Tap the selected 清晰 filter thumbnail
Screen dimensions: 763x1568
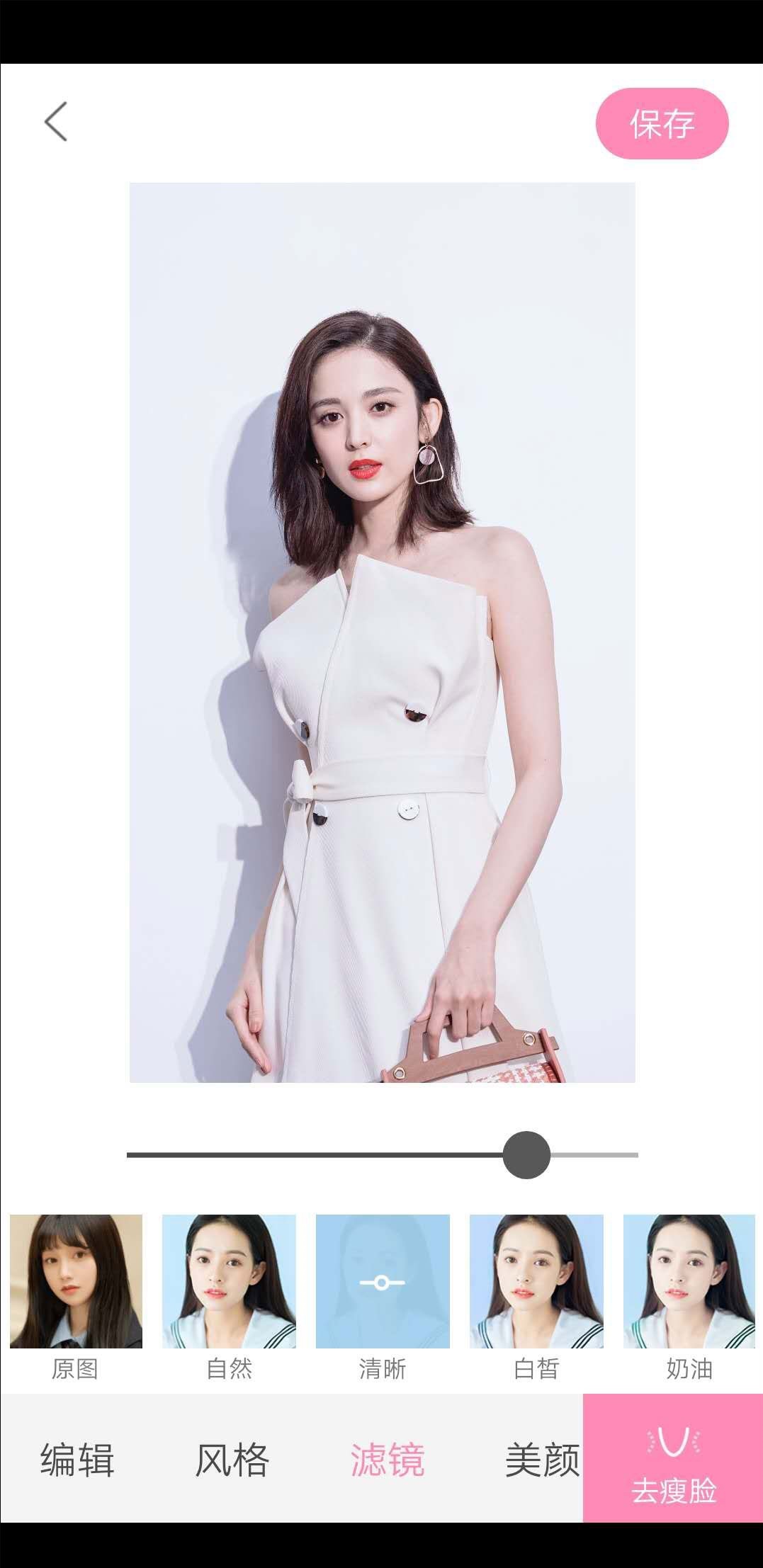point(383,1282)
